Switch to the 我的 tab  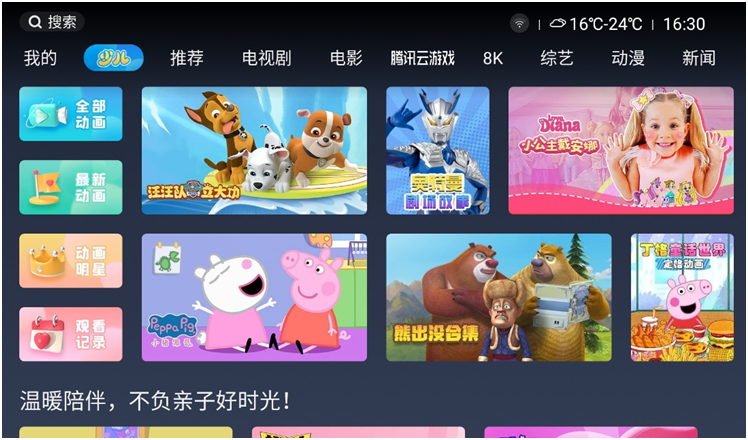coord(40,58)
